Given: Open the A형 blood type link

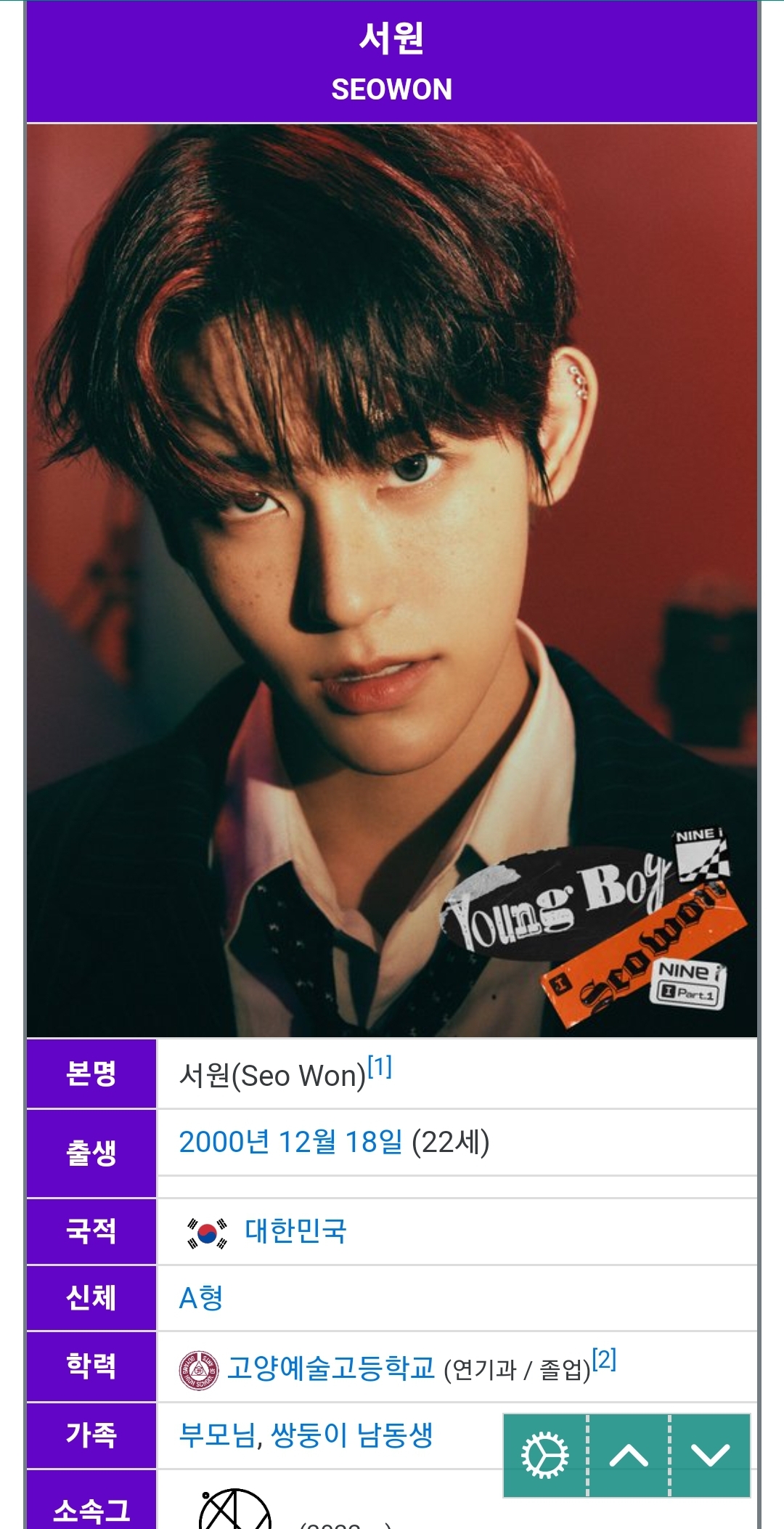Looking at the screenshot, I should (201, 1298).
